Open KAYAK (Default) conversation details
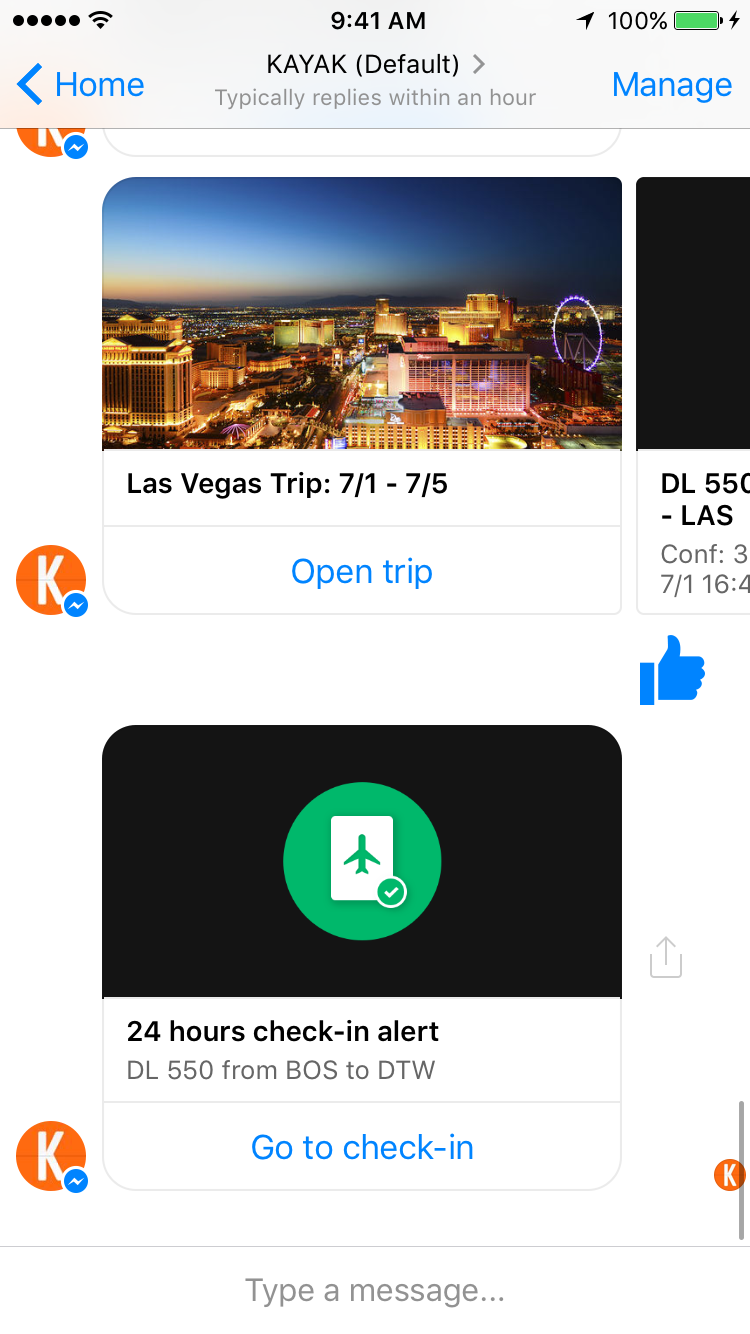 375,66
